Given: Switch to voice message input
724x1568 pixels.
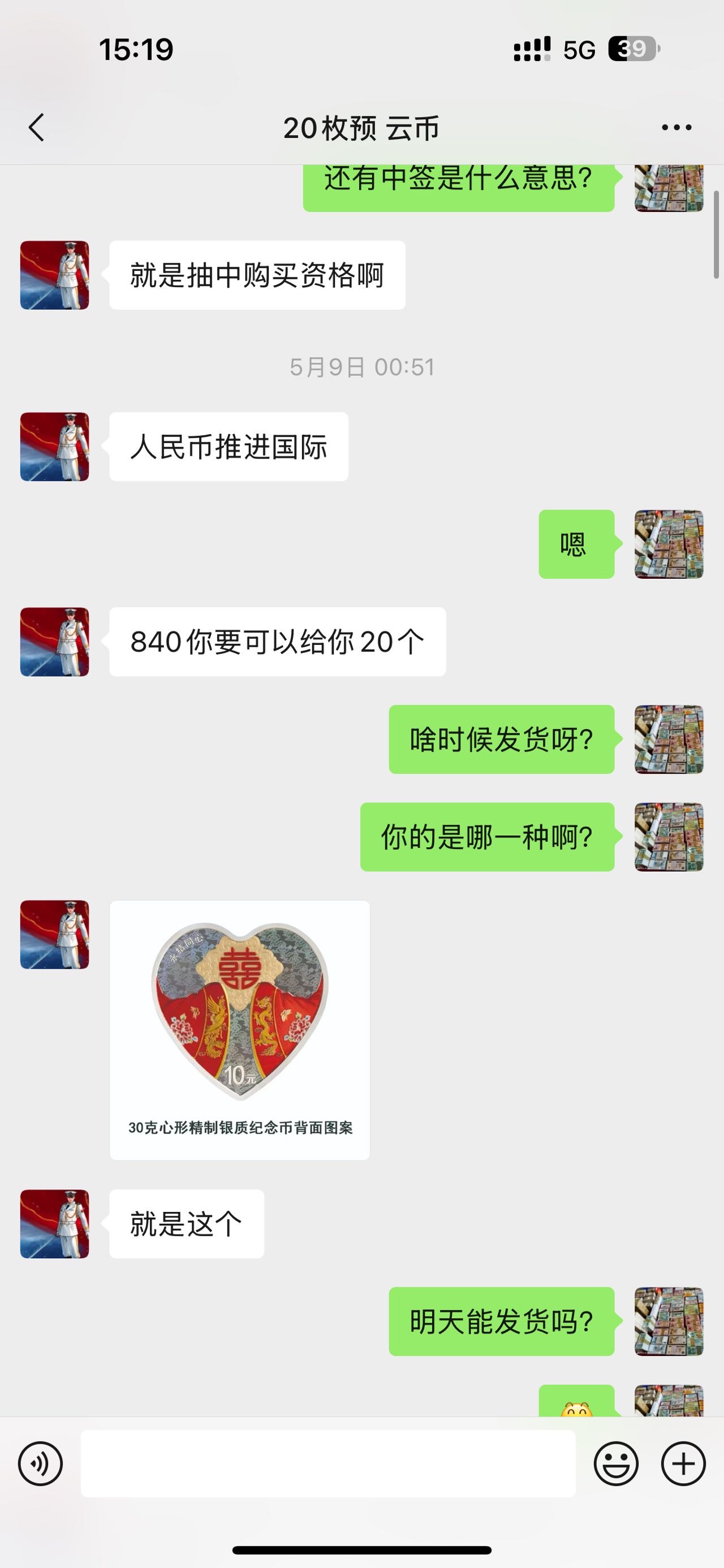Looking at the screenshot, I should [40, 1463].
